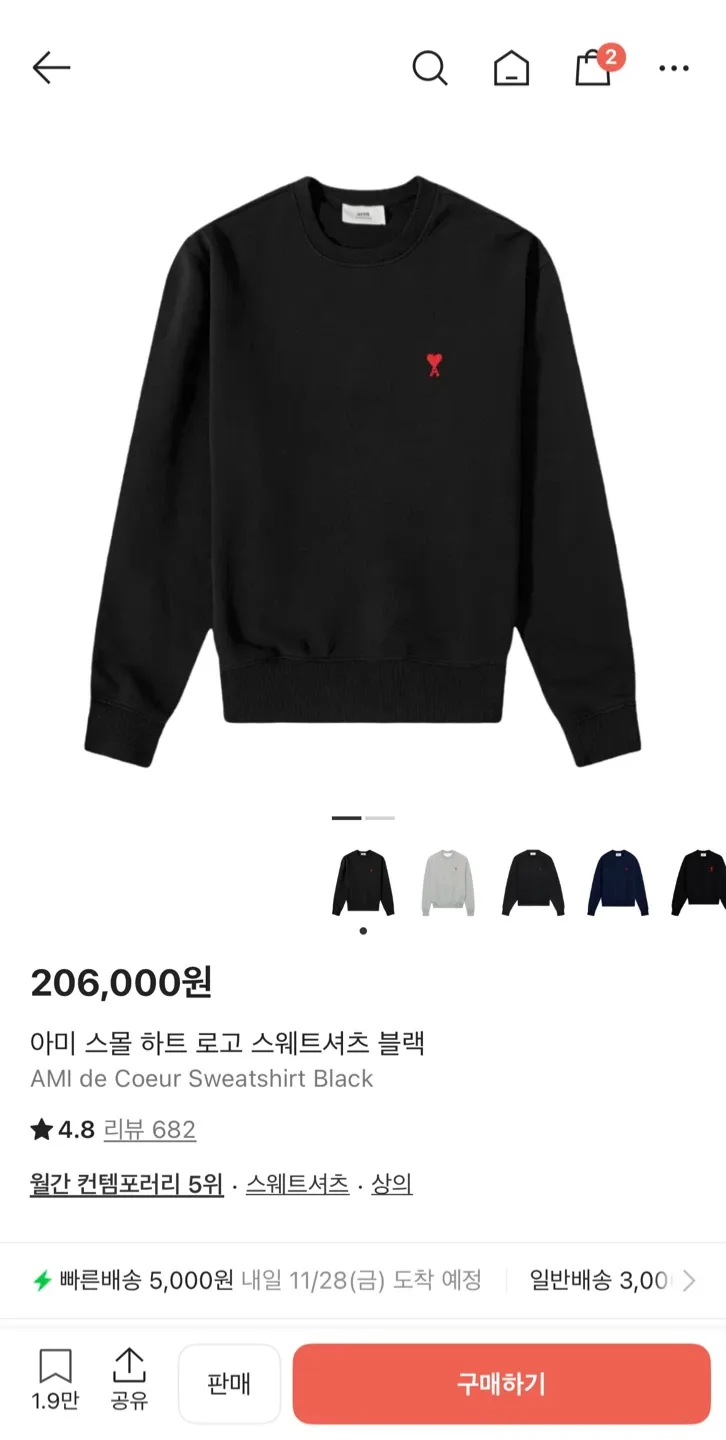Open the 스웨트셔츠 category link
726x1440 pixels.
pyautogui.click(x=297, y=1184)
